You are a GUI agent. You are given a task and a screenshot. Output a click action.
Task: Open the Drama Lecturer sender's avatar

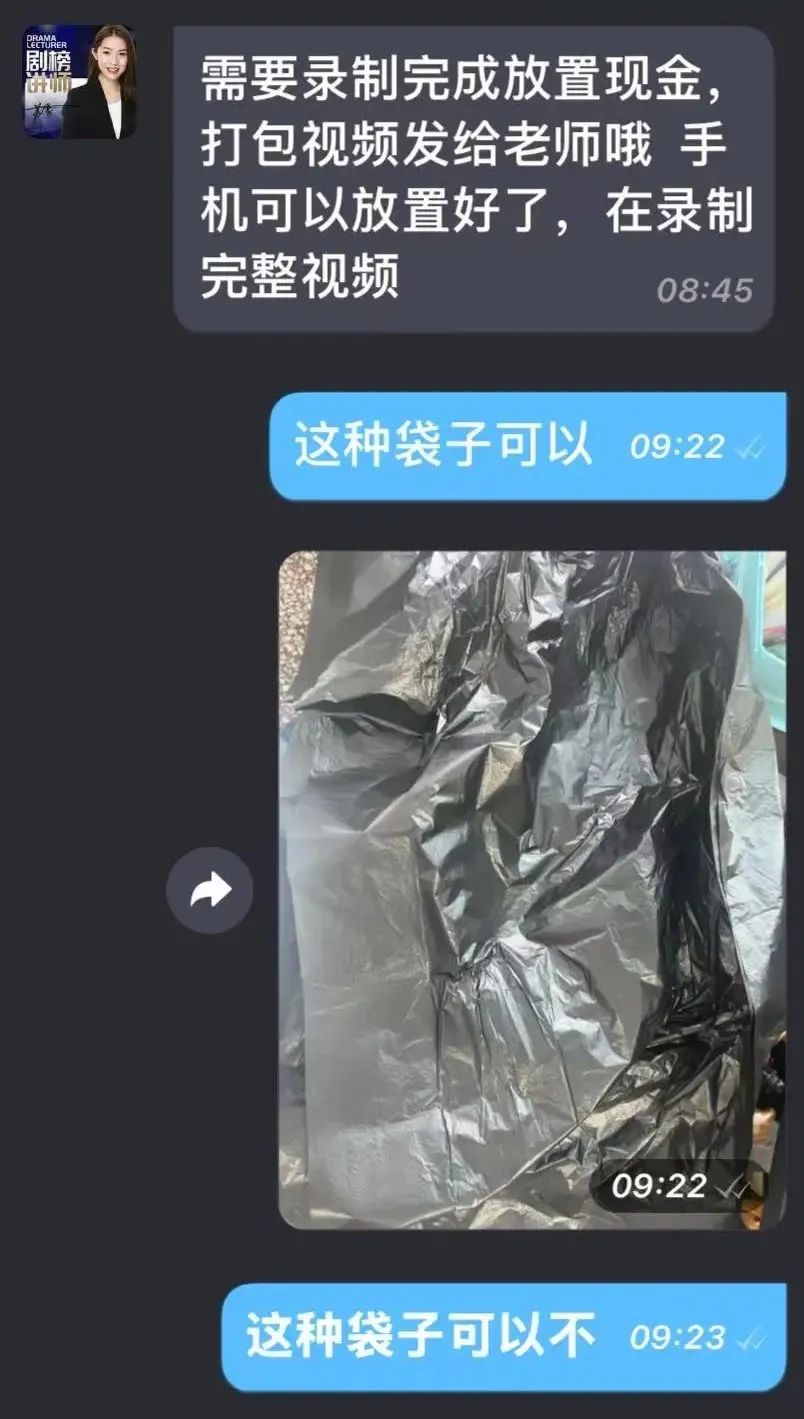tap(79, 82)
